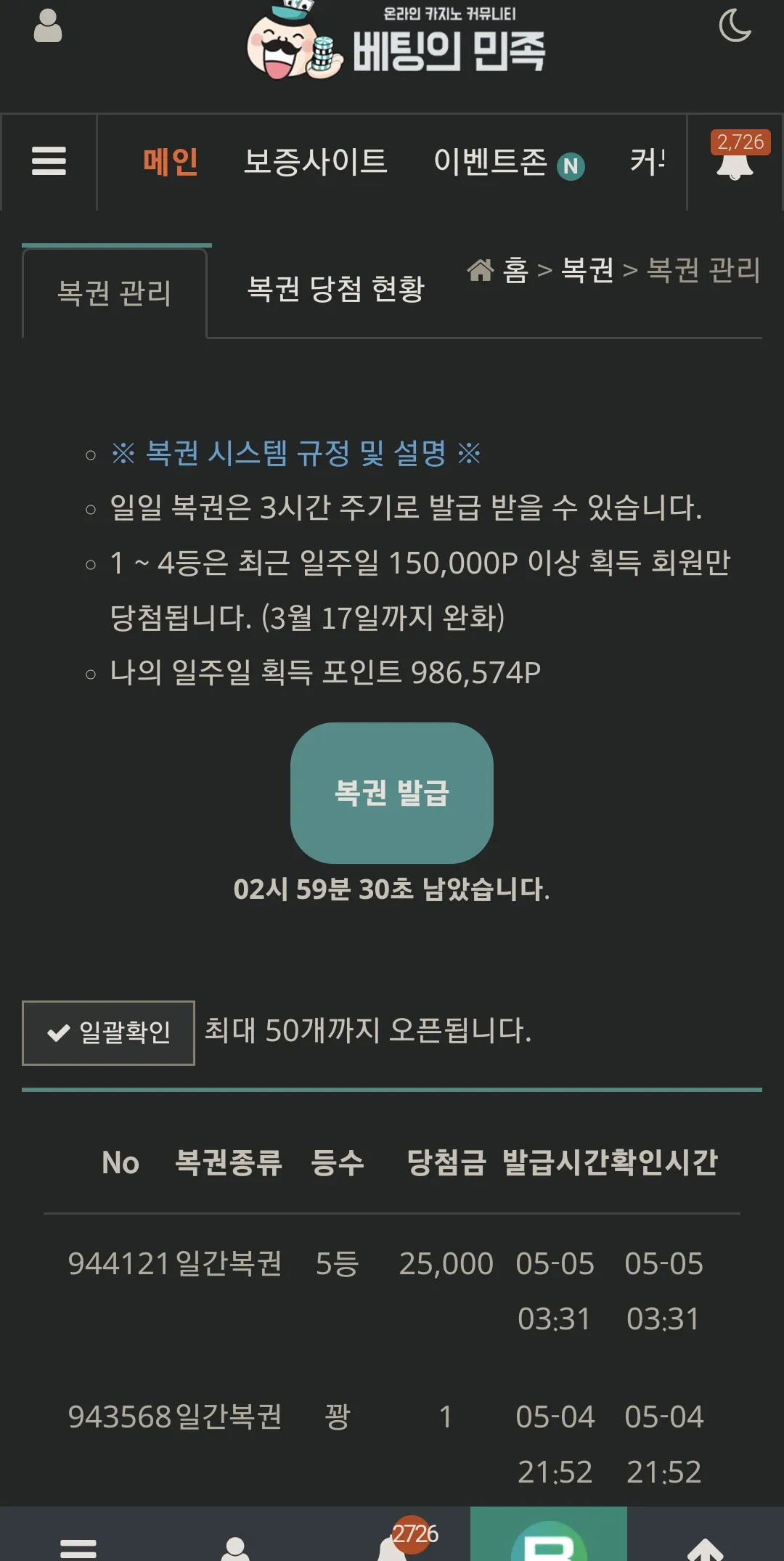Viewport: 784px width, 1561px height.
Task: Switch to the 복권 관리 tab
Action: click(115, 293)
